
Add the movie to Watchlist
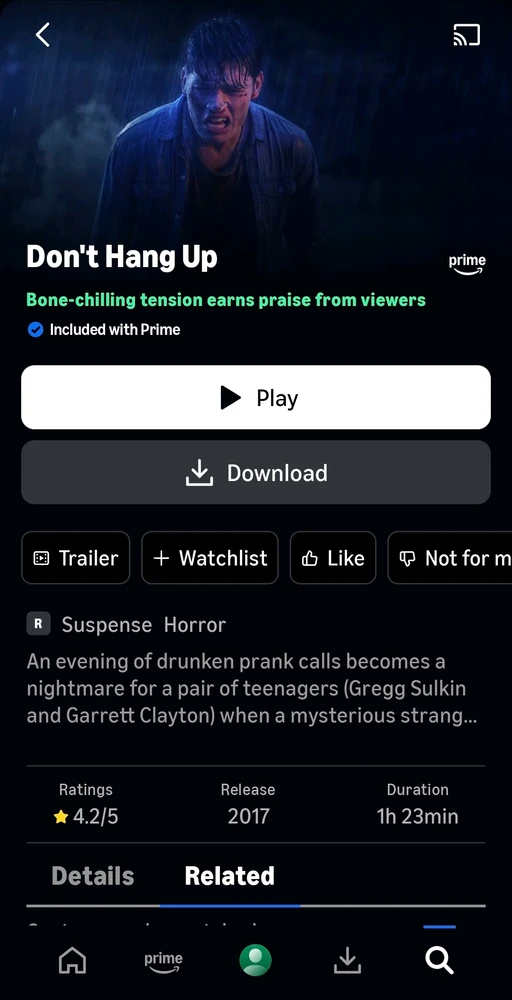pos(210,558)
